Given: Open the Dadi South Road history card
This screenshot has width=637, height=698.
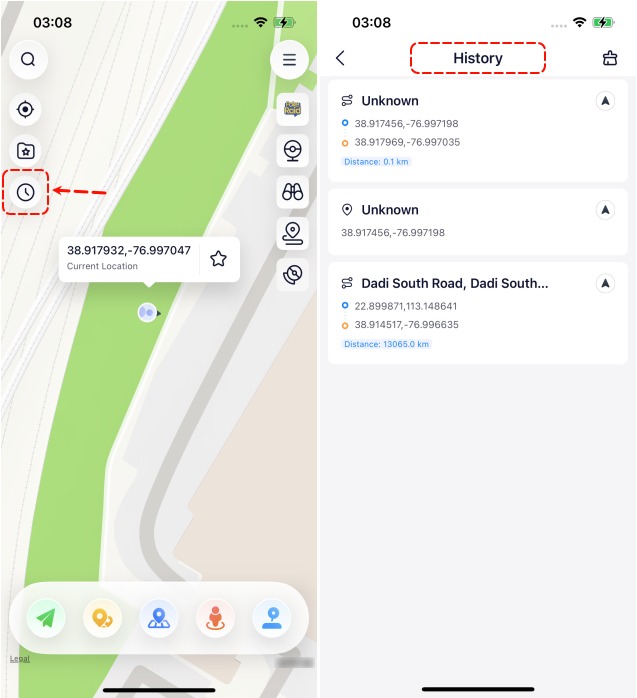Looking at the screenshot, I should coord(460,313).
